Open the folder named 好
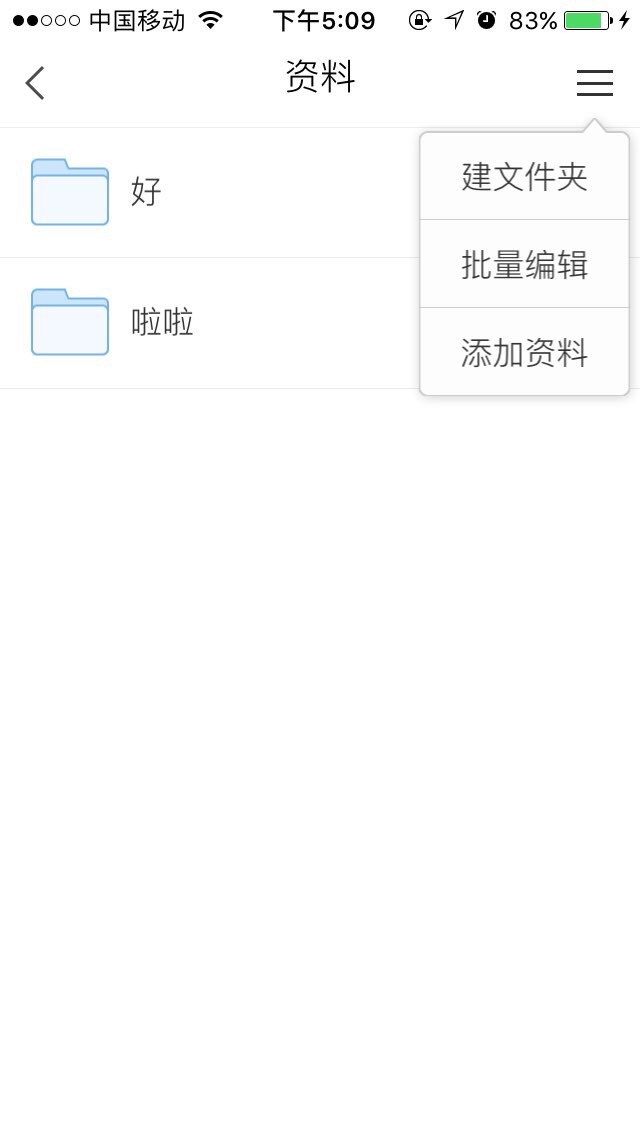 146,192
